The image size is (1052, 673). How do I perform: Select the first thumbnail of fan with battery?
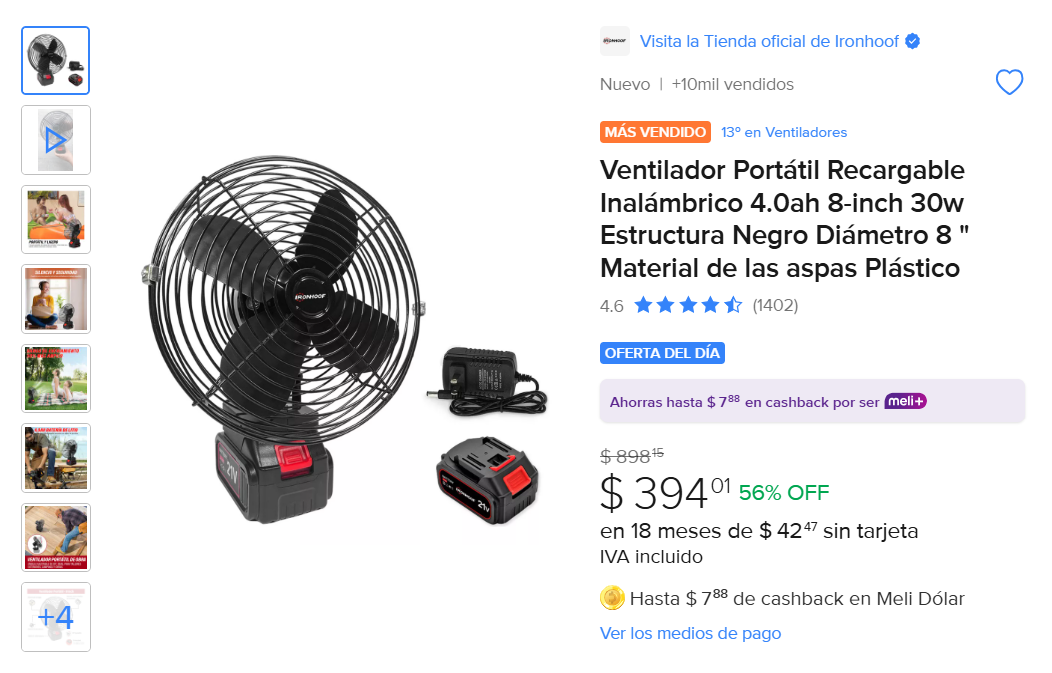[56, 61]
